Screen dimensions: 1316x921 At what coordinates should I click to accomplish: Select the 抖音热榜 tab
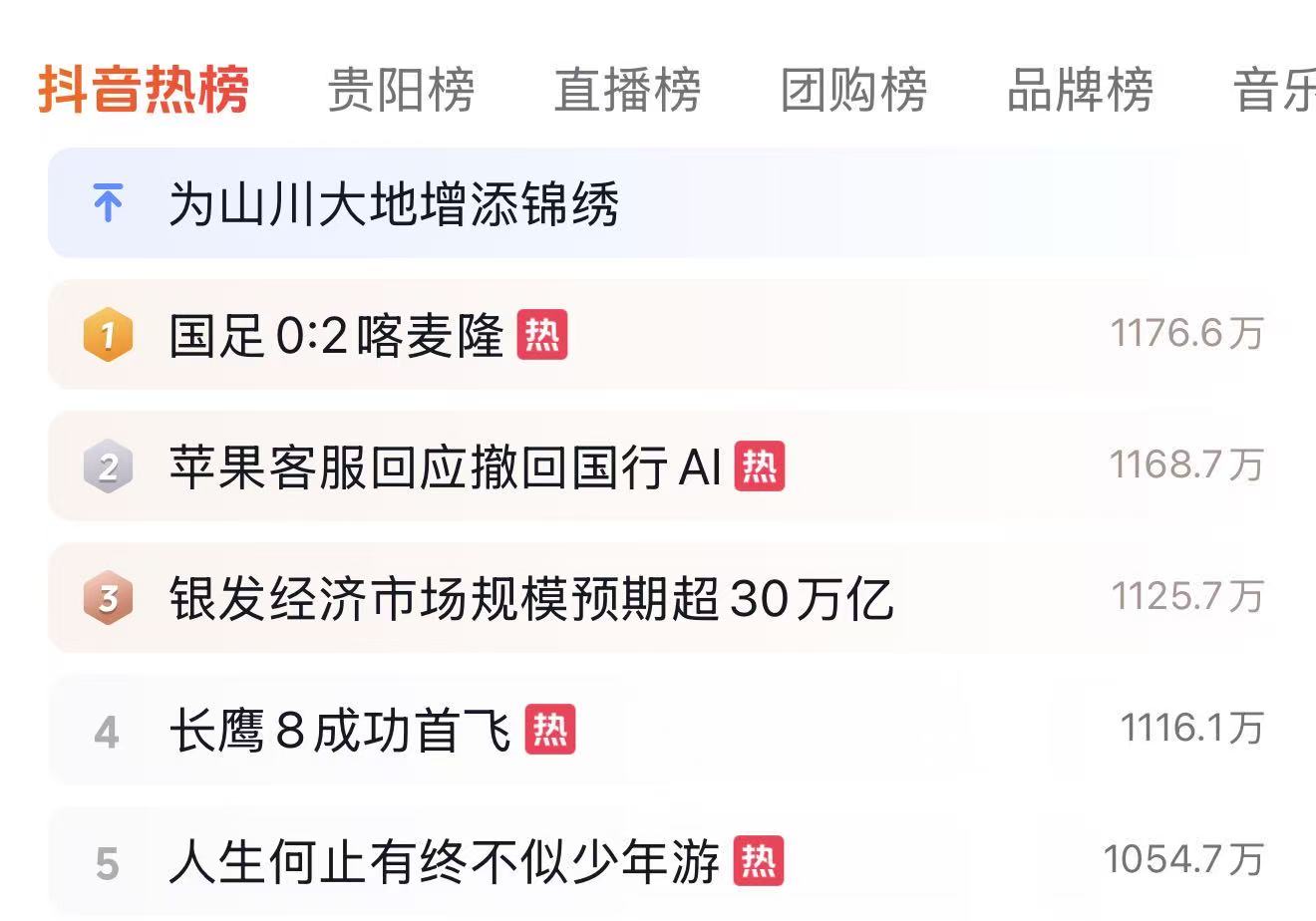pyautogui.click(x=144, y=90)
